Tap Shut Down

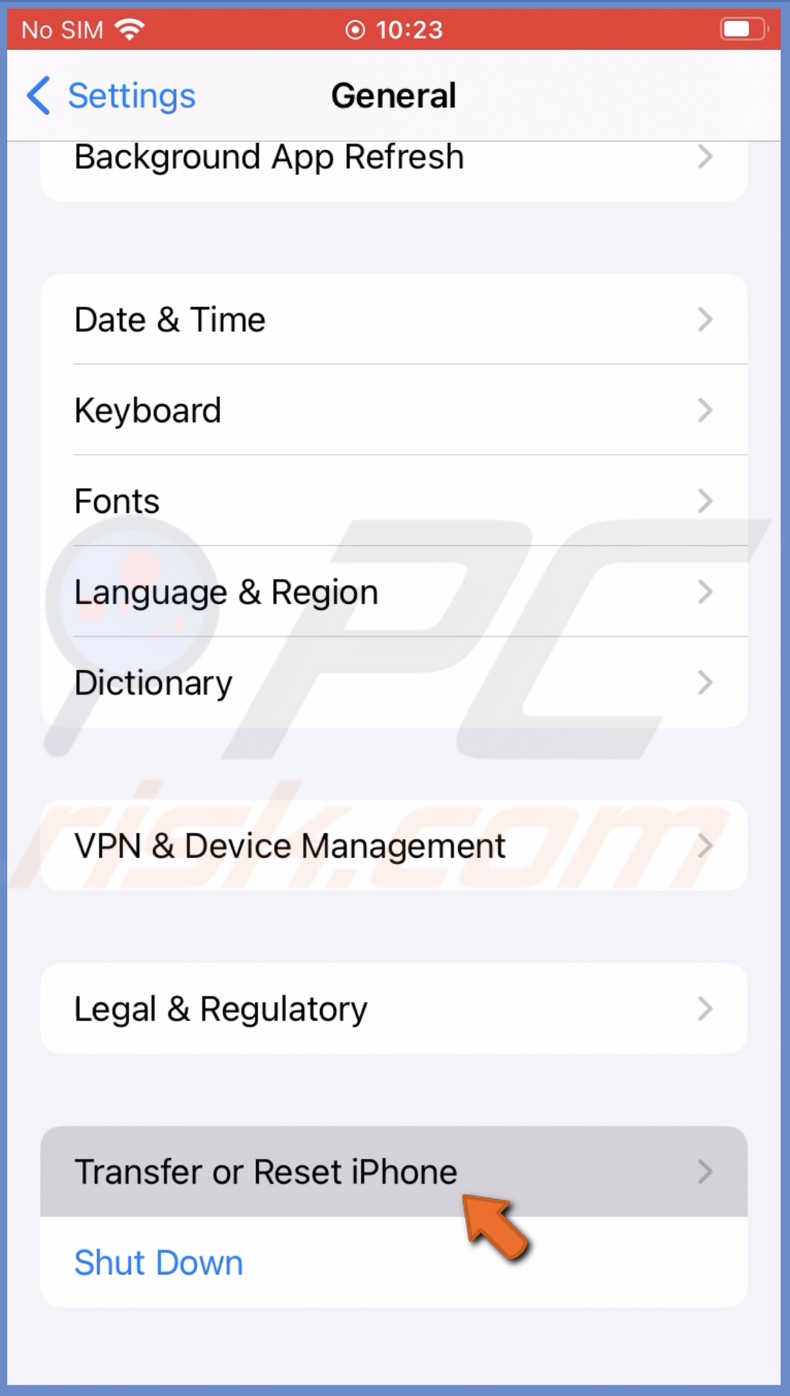[x=158, y=1262]
